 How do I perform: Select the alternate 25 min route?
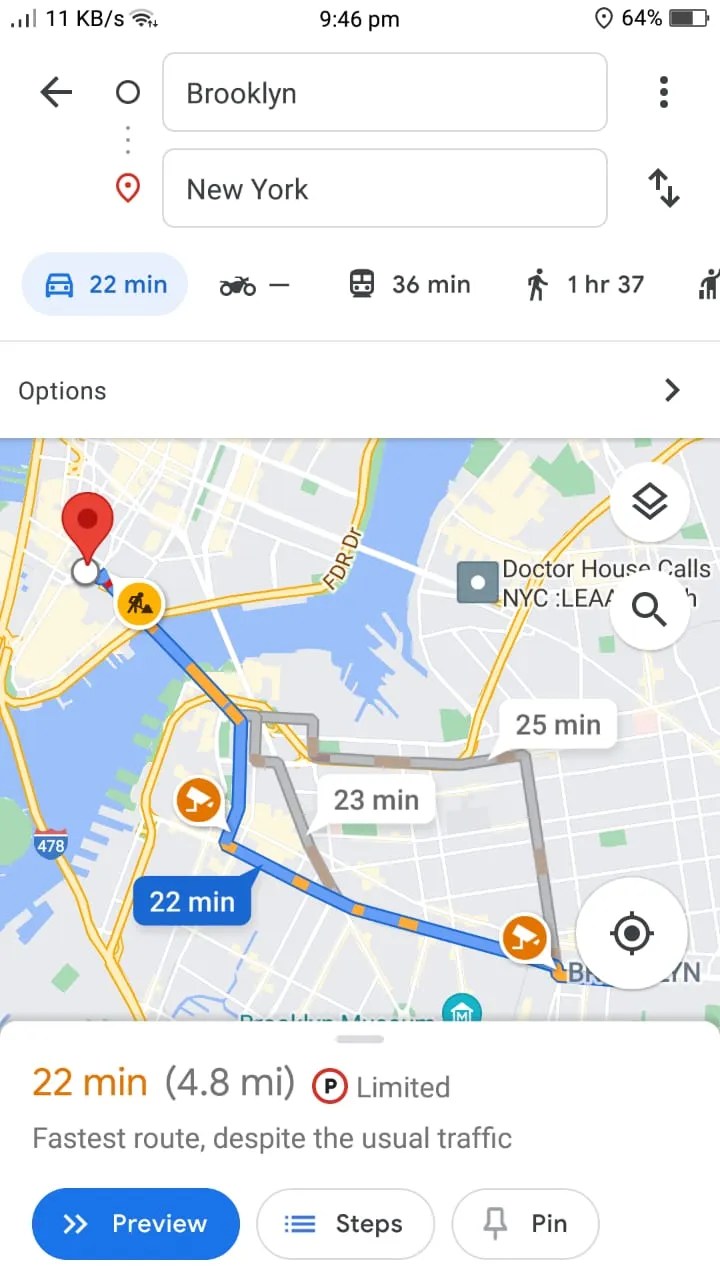557,724
